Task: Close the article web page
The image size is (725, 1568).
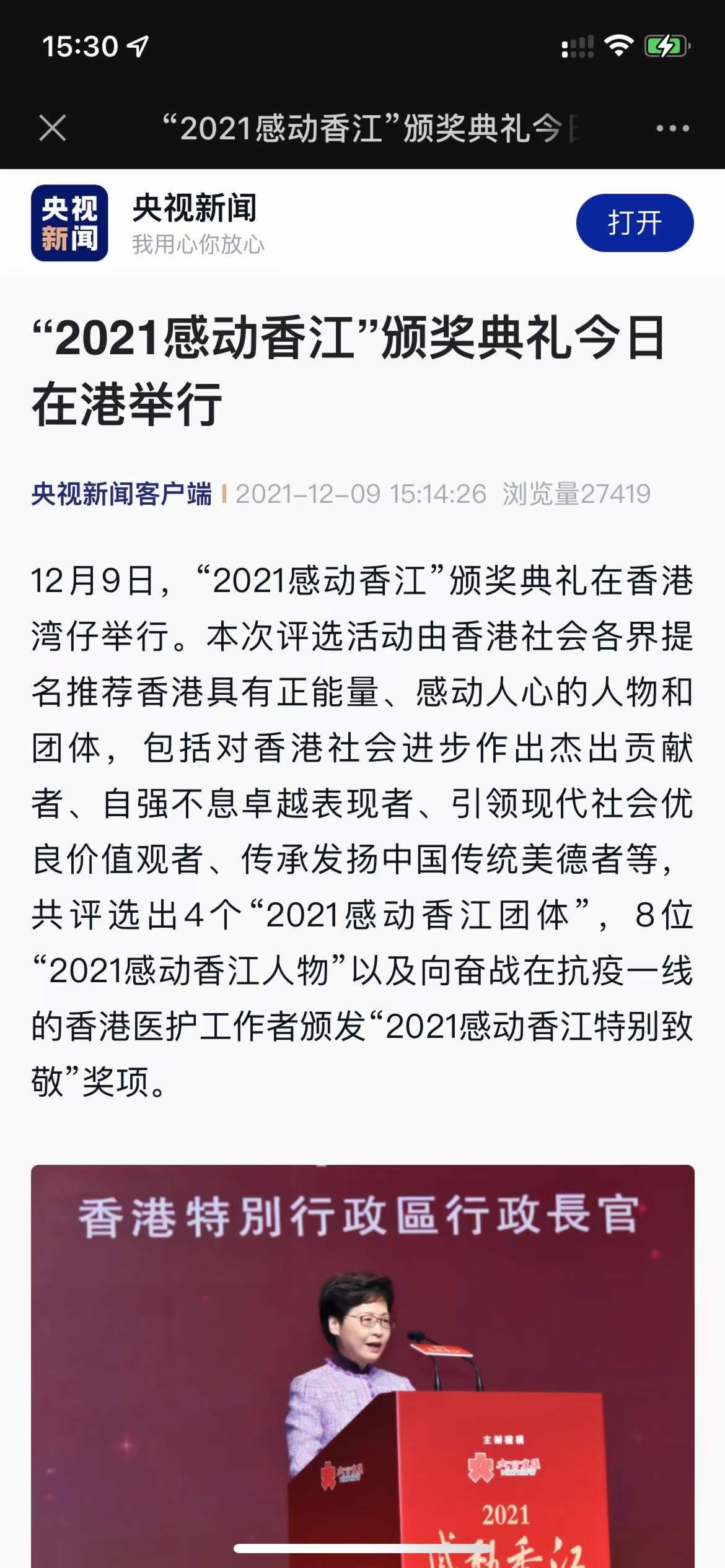Action: (53, 129)
